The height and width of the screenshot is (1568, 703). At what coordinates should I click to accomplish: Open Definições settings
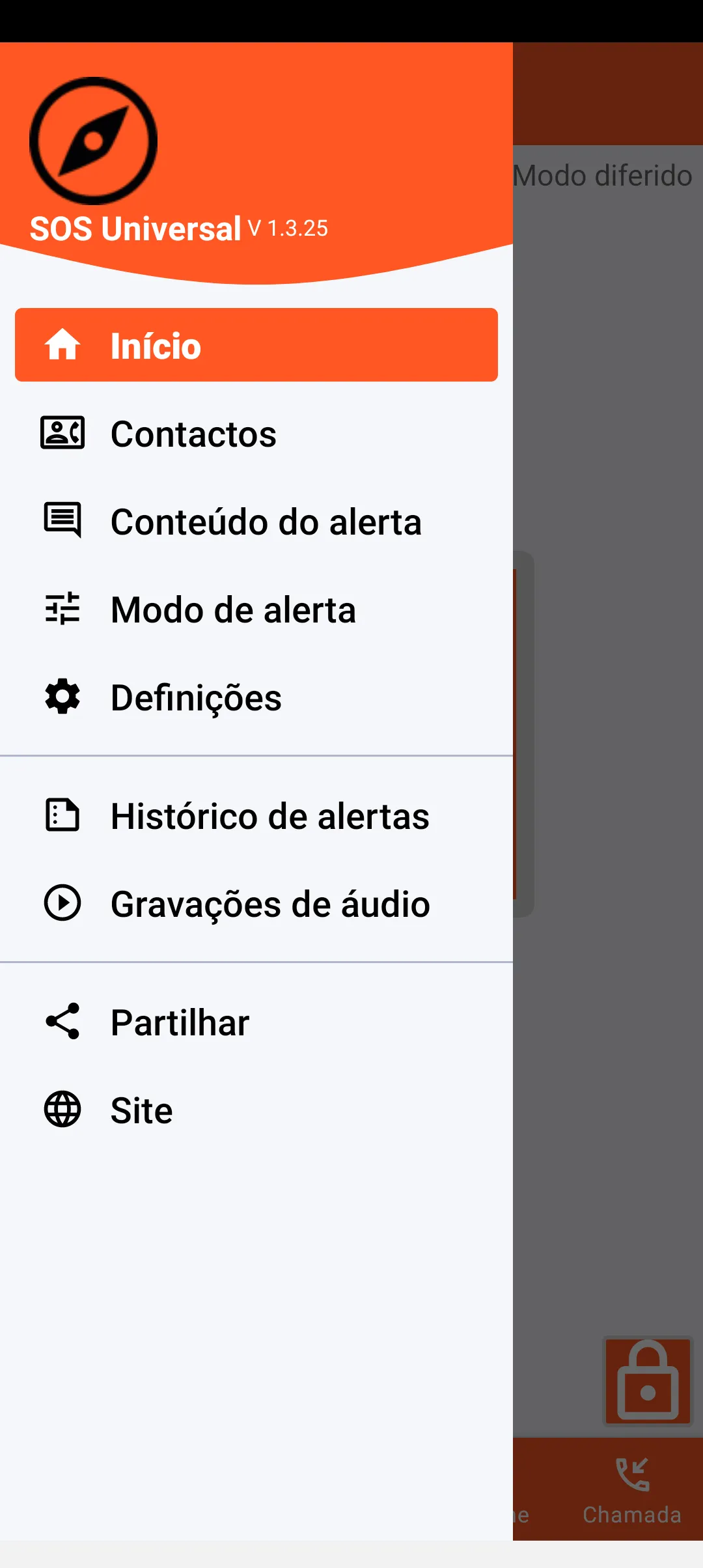point(256,697)
